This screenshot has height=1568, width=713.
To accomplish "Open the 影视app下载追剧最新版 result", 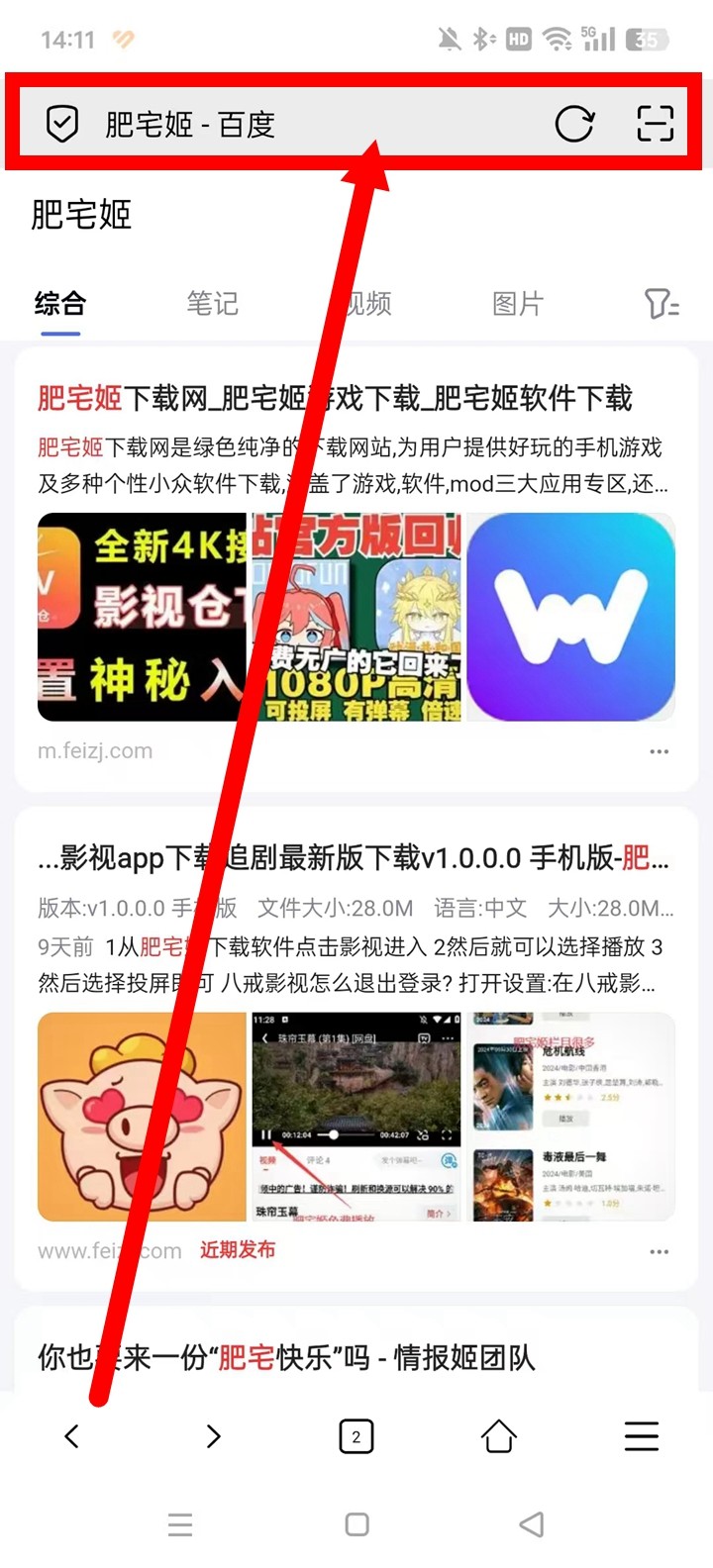I will (x=353, y=857).
